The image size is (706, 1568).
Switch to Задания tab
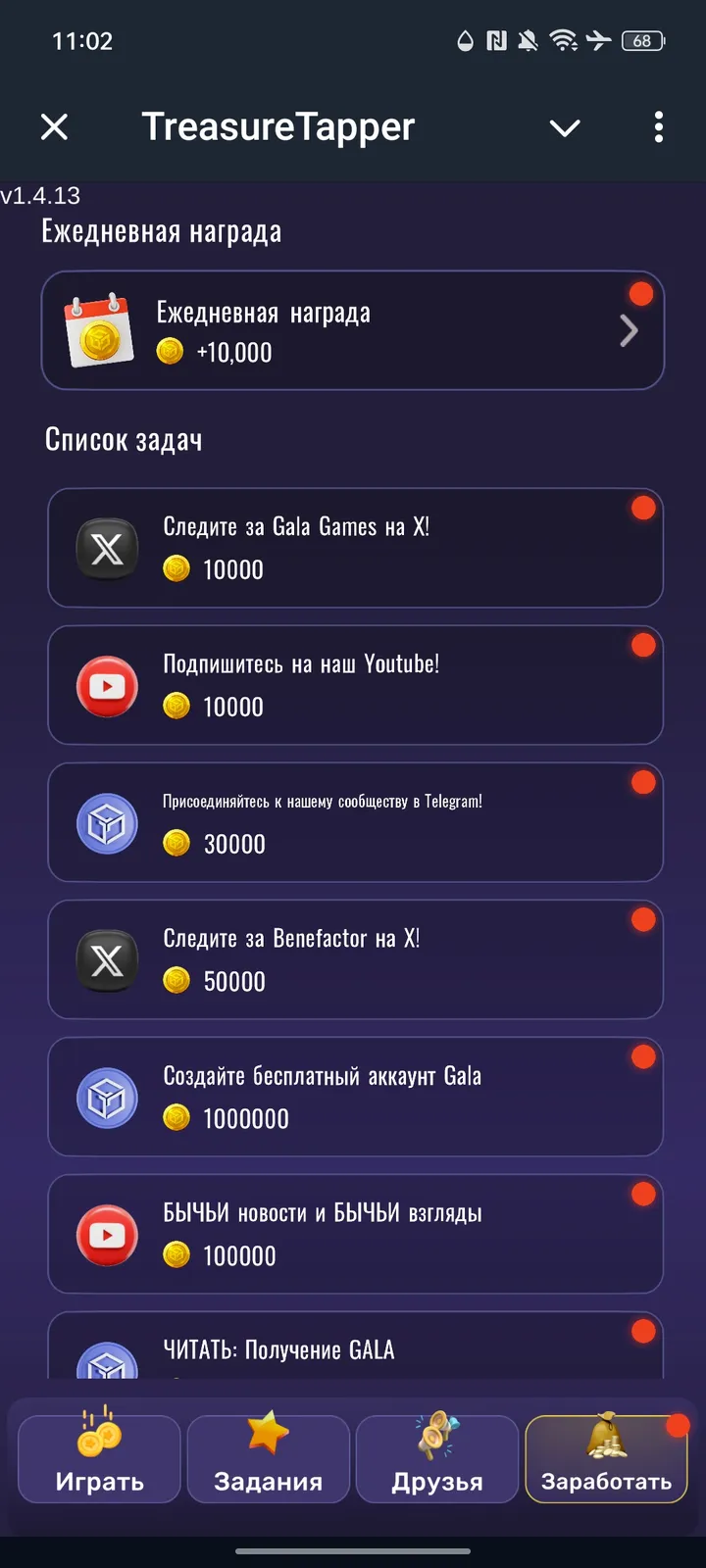[x=268, y=1459]
